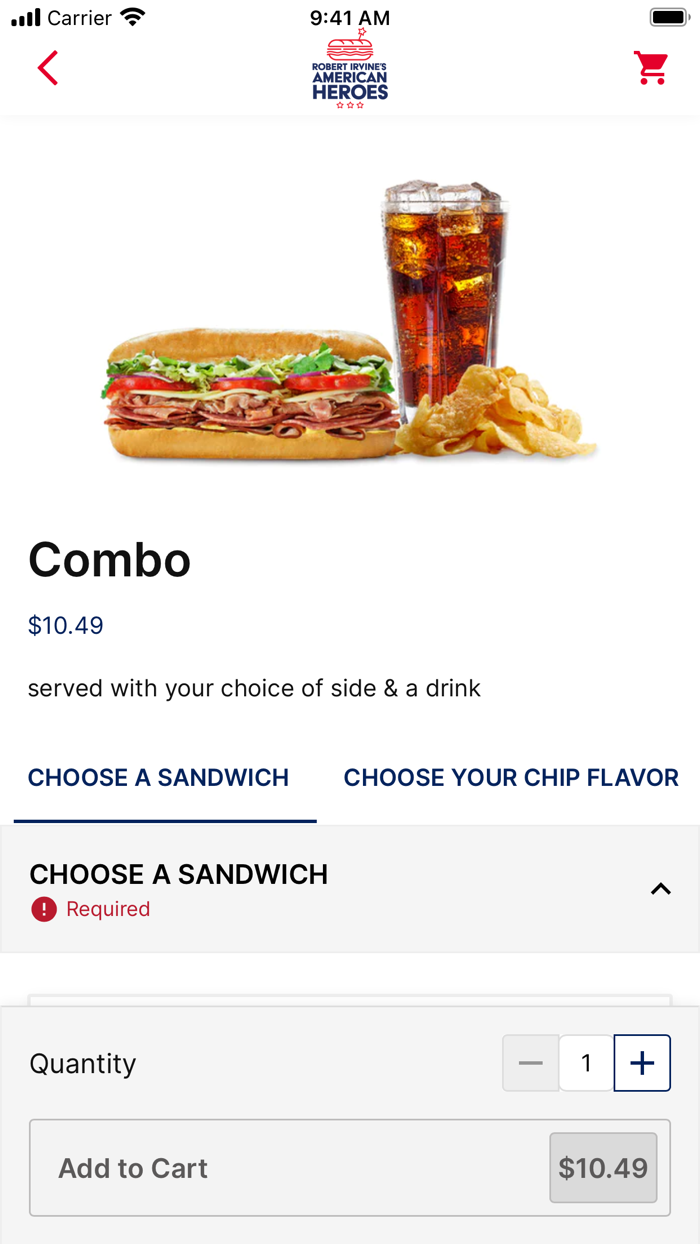The width and height of the screenshot is (700, 1244).
Task: Decrease quantity with the minus button
Action: (x=531, y=1063)
